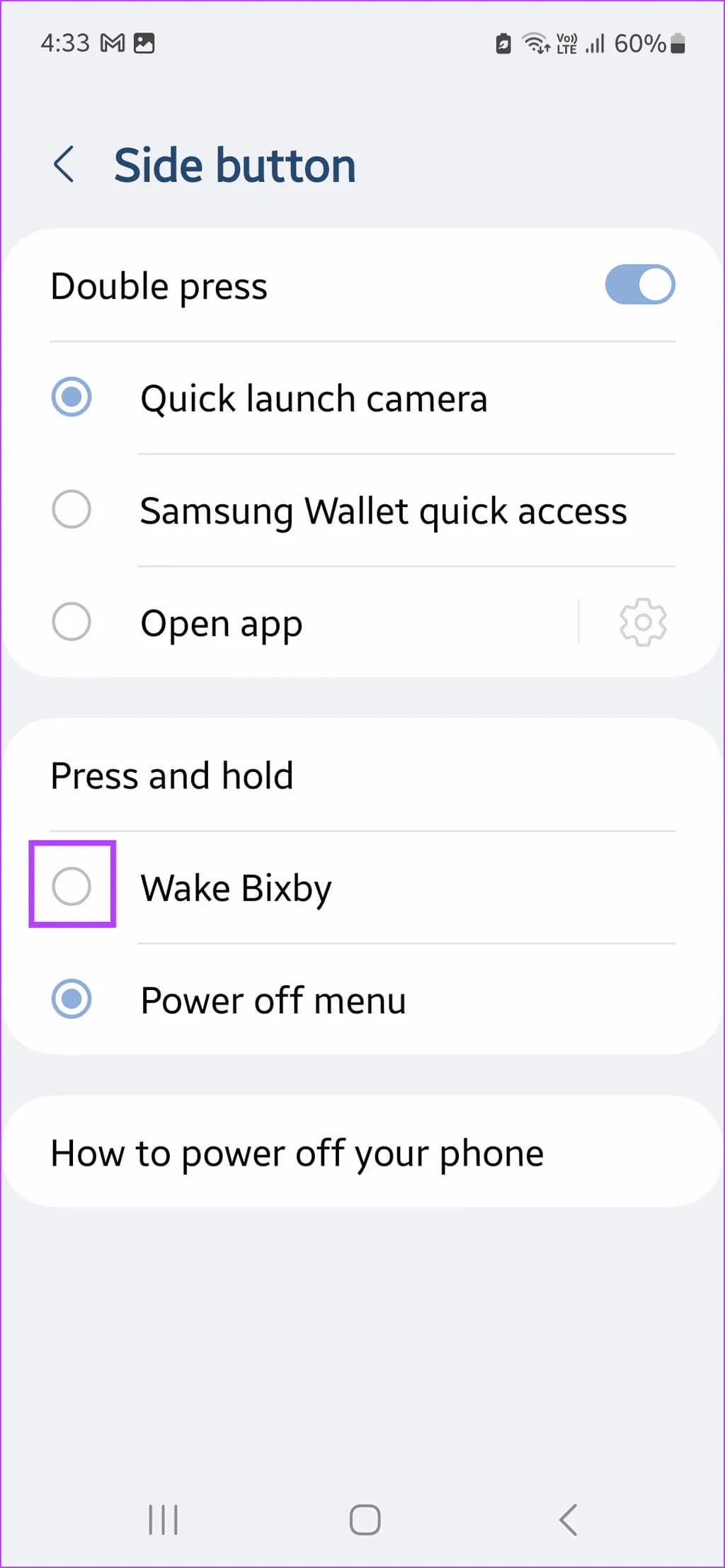725x1568 pixels.
Task: Click the Press and hold section heading
Action: [172, 775]
